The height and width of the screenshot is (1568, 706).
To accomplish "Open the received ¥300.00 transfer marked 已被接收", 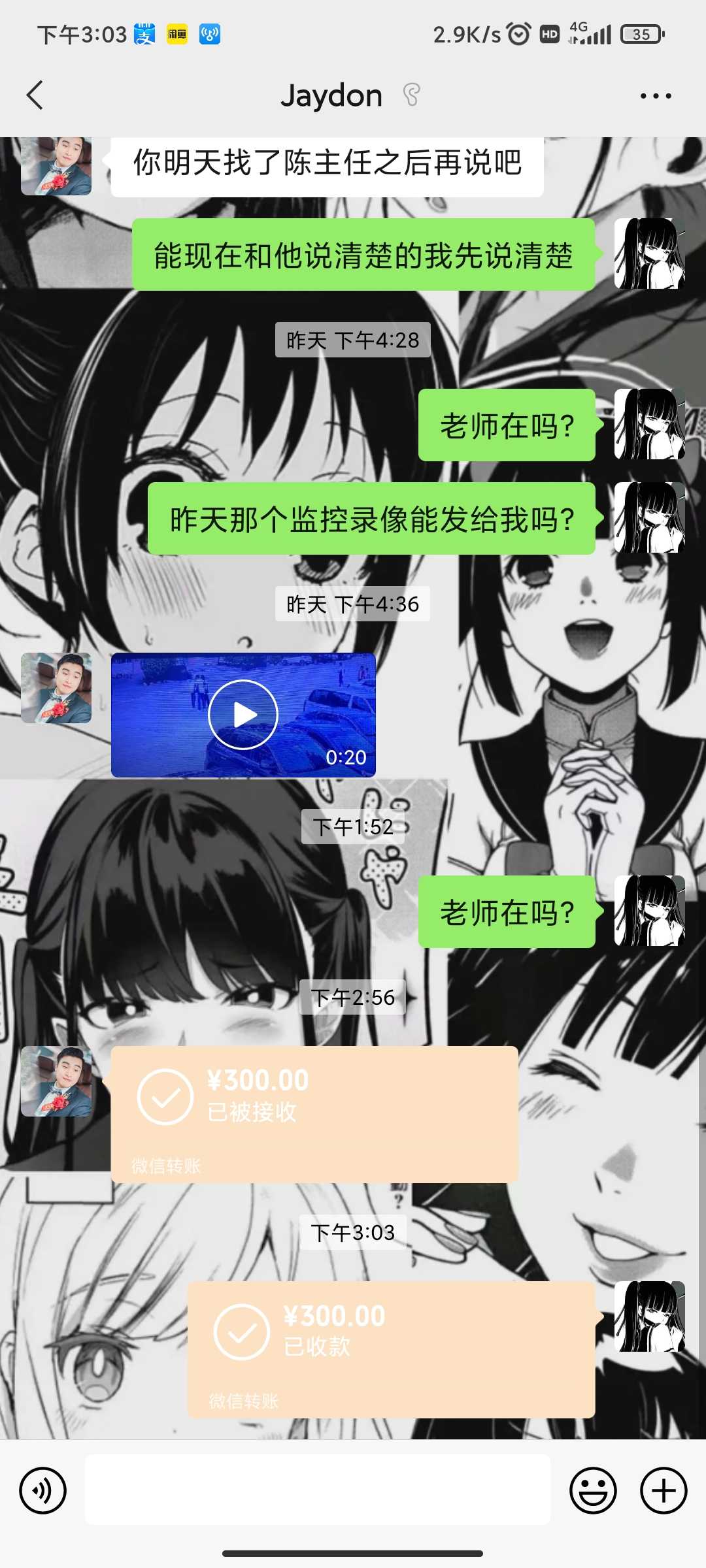I will pyautogui.click(x=314, y=1114).
